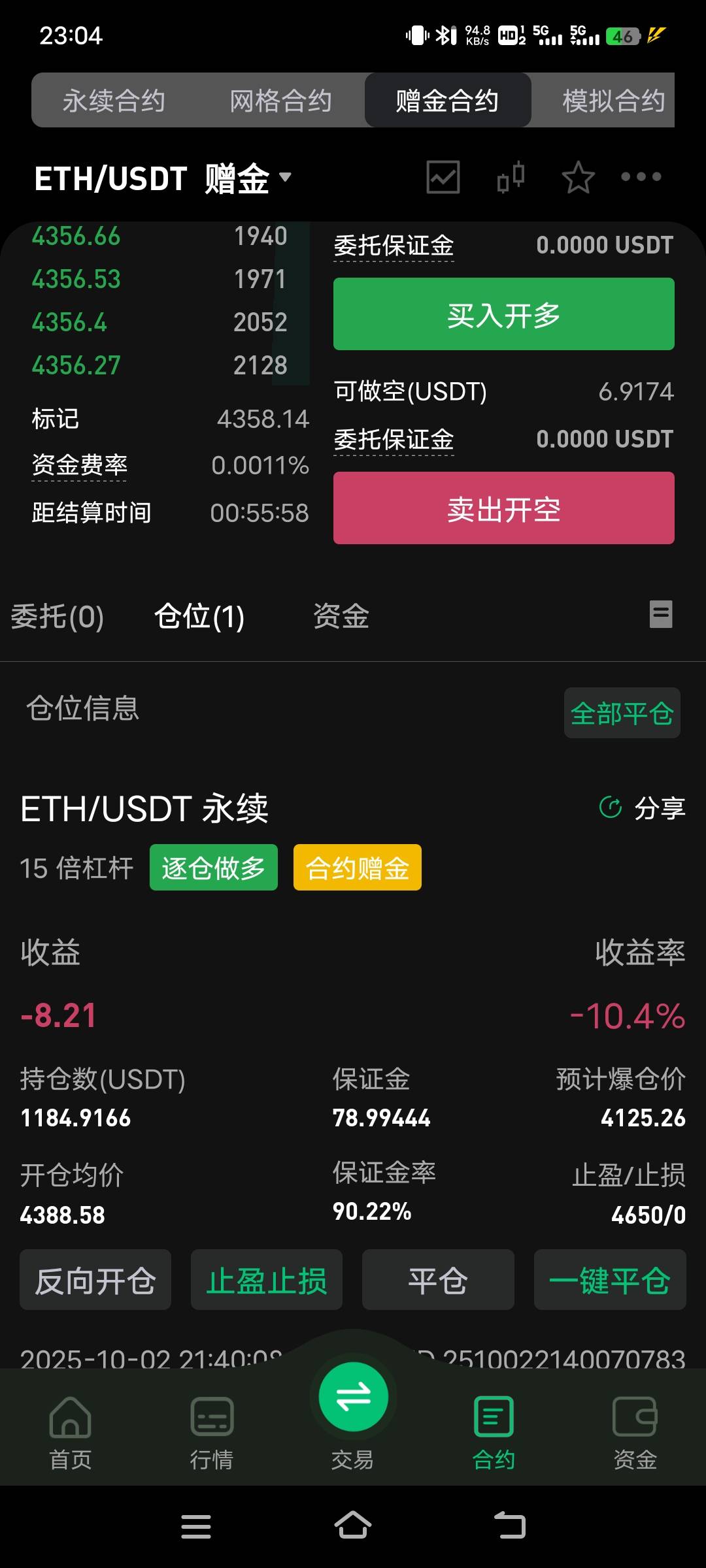
Task: Open the candlestick chart icon
Action: coord(511,177)
